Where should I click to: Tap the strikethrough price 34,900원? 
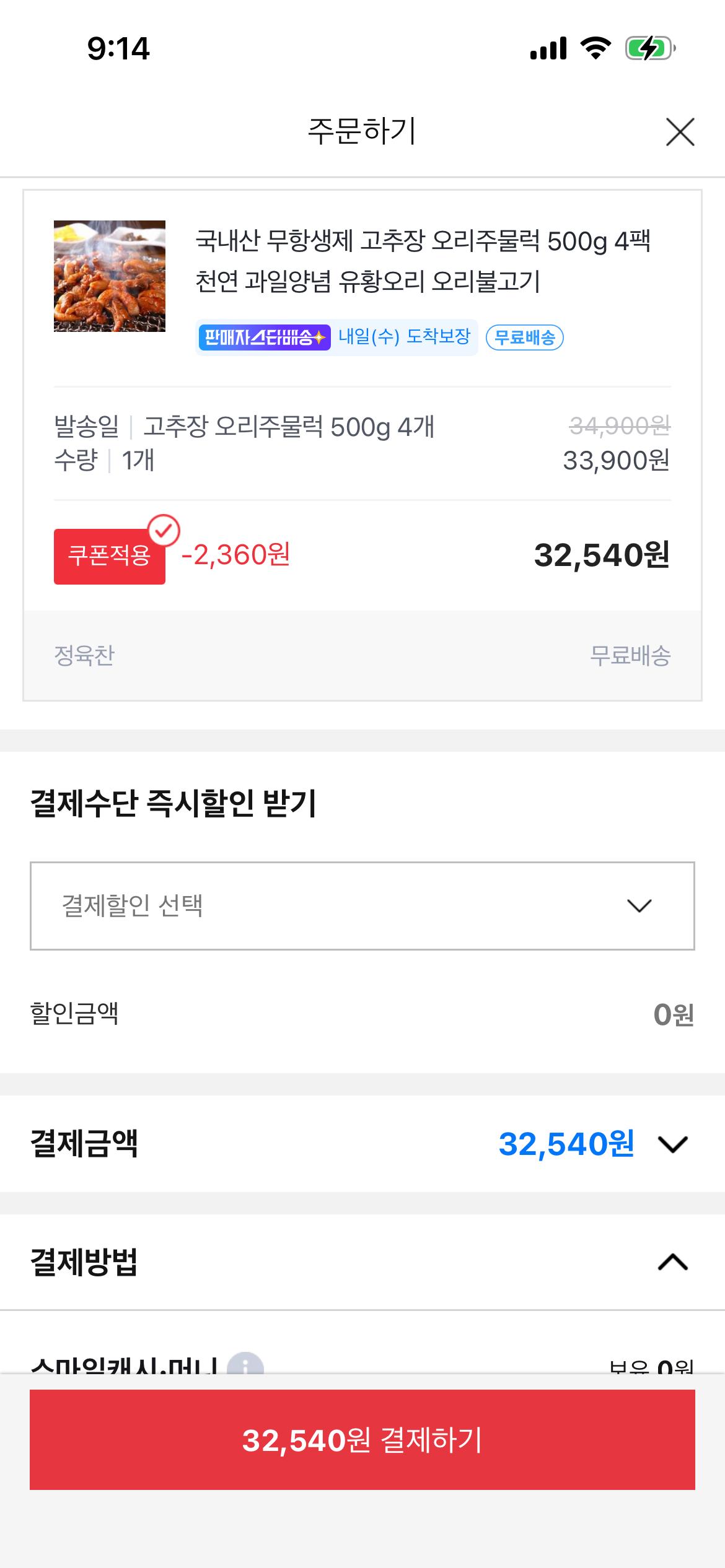618,424
